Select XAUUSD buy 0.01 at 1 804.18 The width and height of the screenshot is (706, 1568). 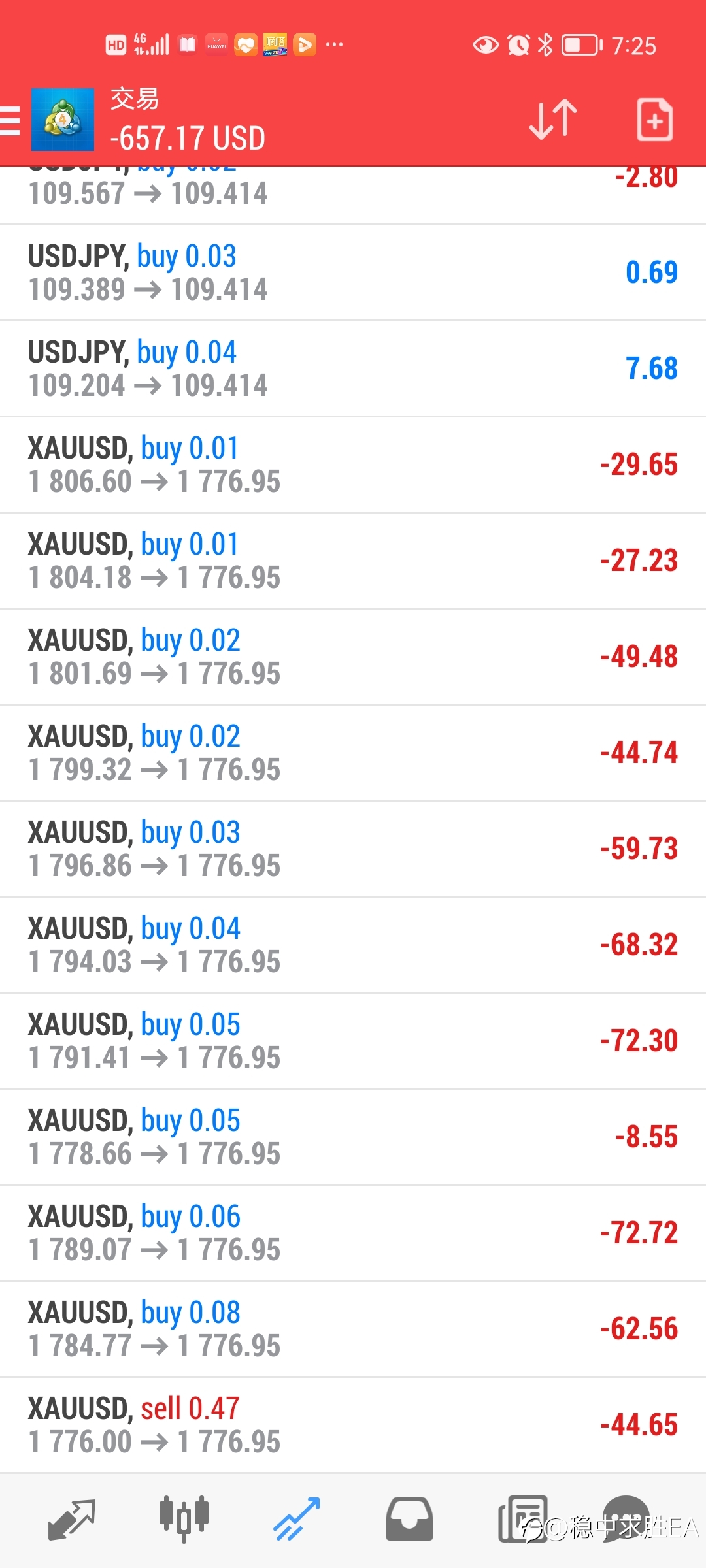[x=353, y=561]
